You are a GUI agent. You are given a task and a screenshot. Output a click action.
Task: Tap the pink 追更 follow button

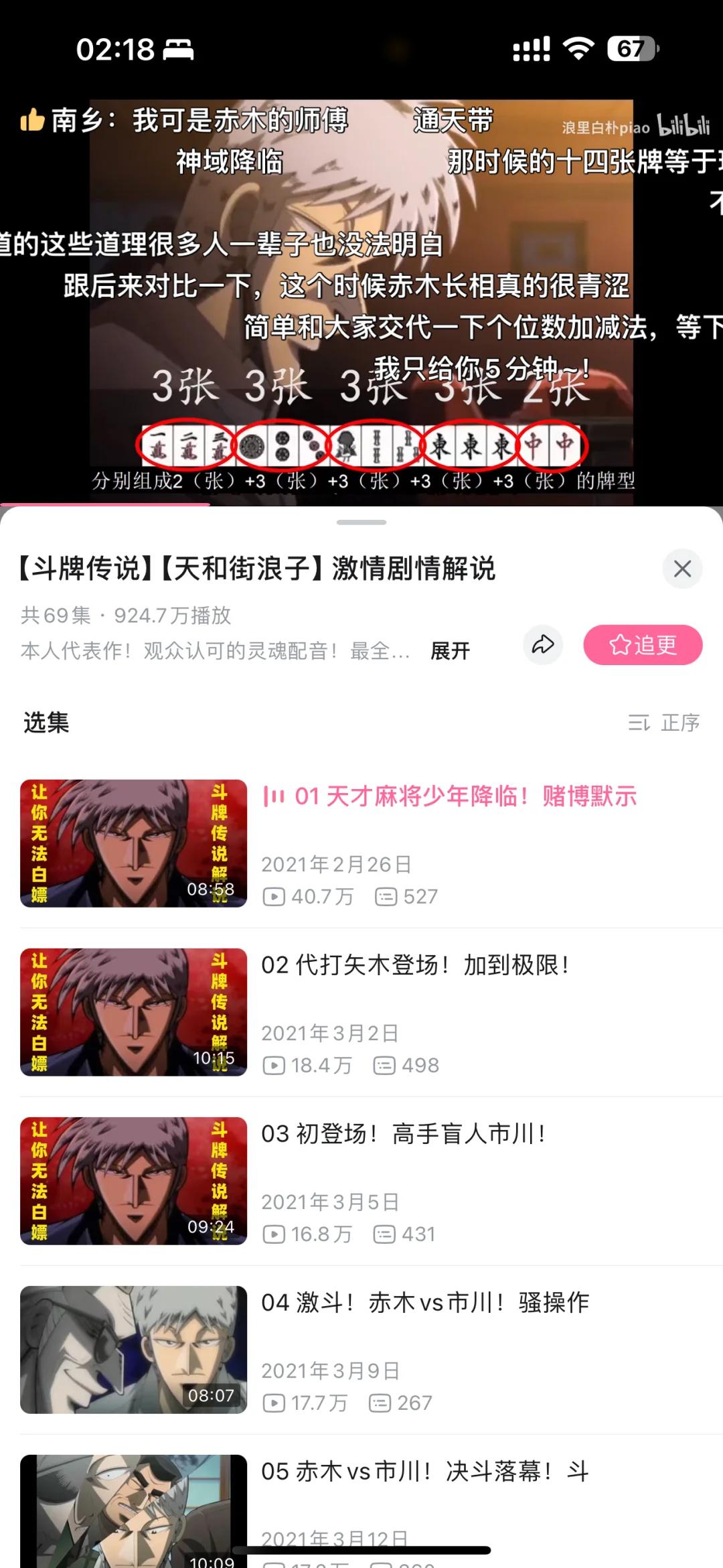tap(643, 645)
